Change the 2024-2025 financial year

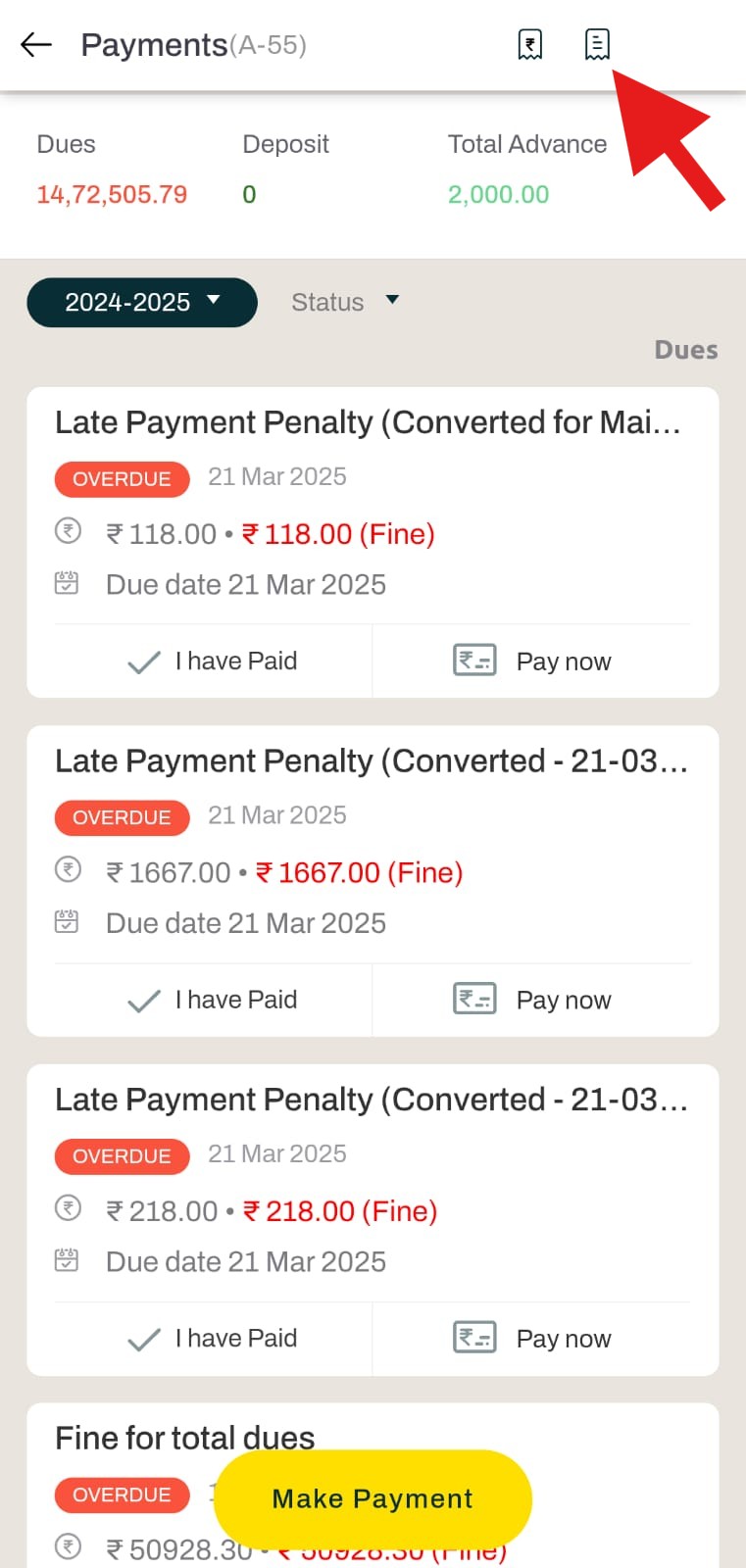tap(142, 302)
